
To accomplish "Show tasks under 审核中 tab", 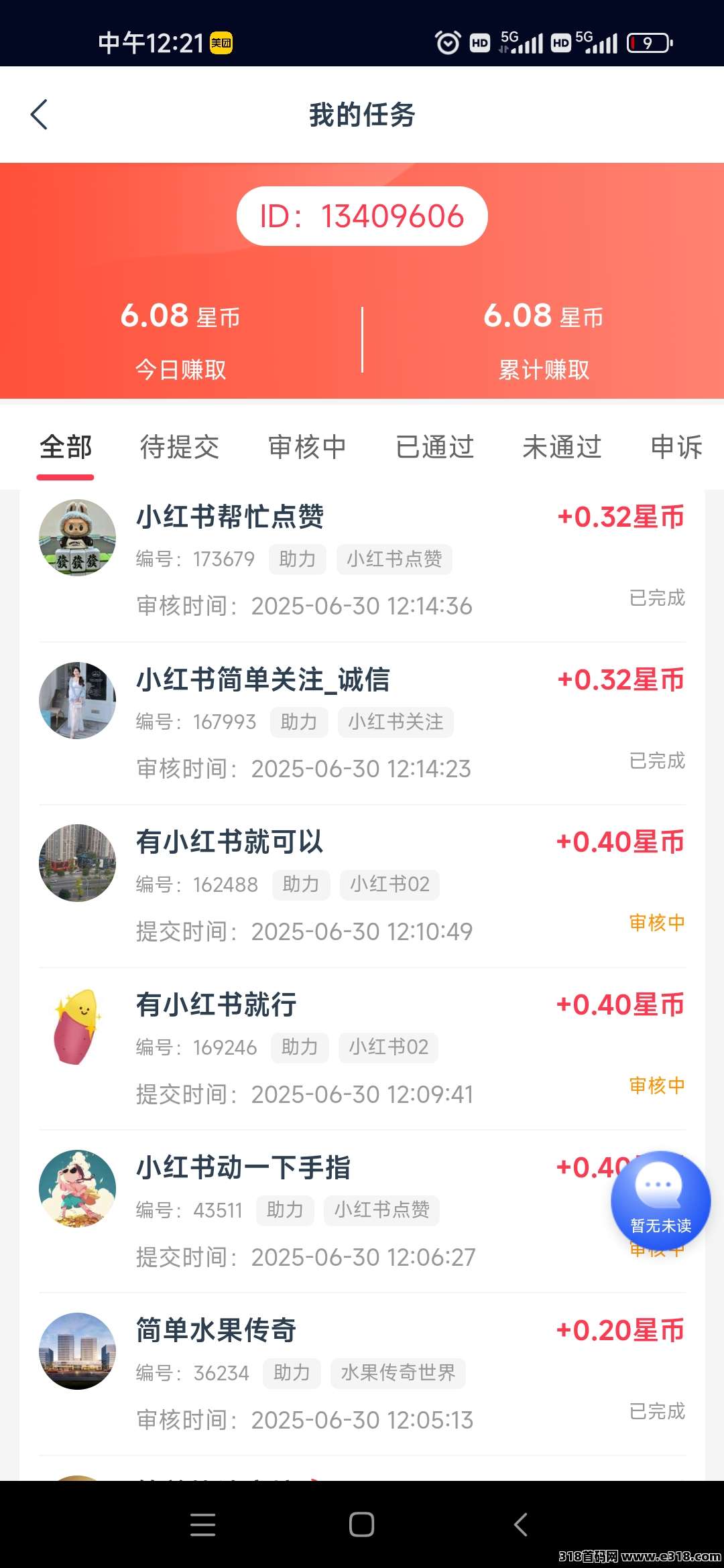I will tap(307, 447).
